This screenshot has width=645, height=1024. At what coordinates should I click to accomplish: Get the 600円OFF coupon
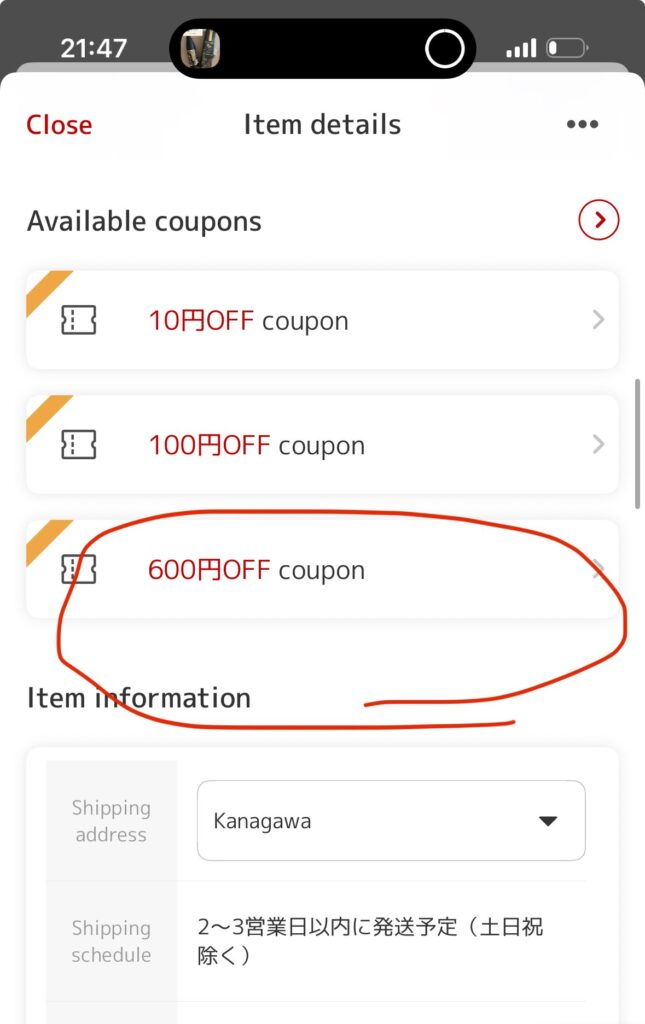click(322, 570)
